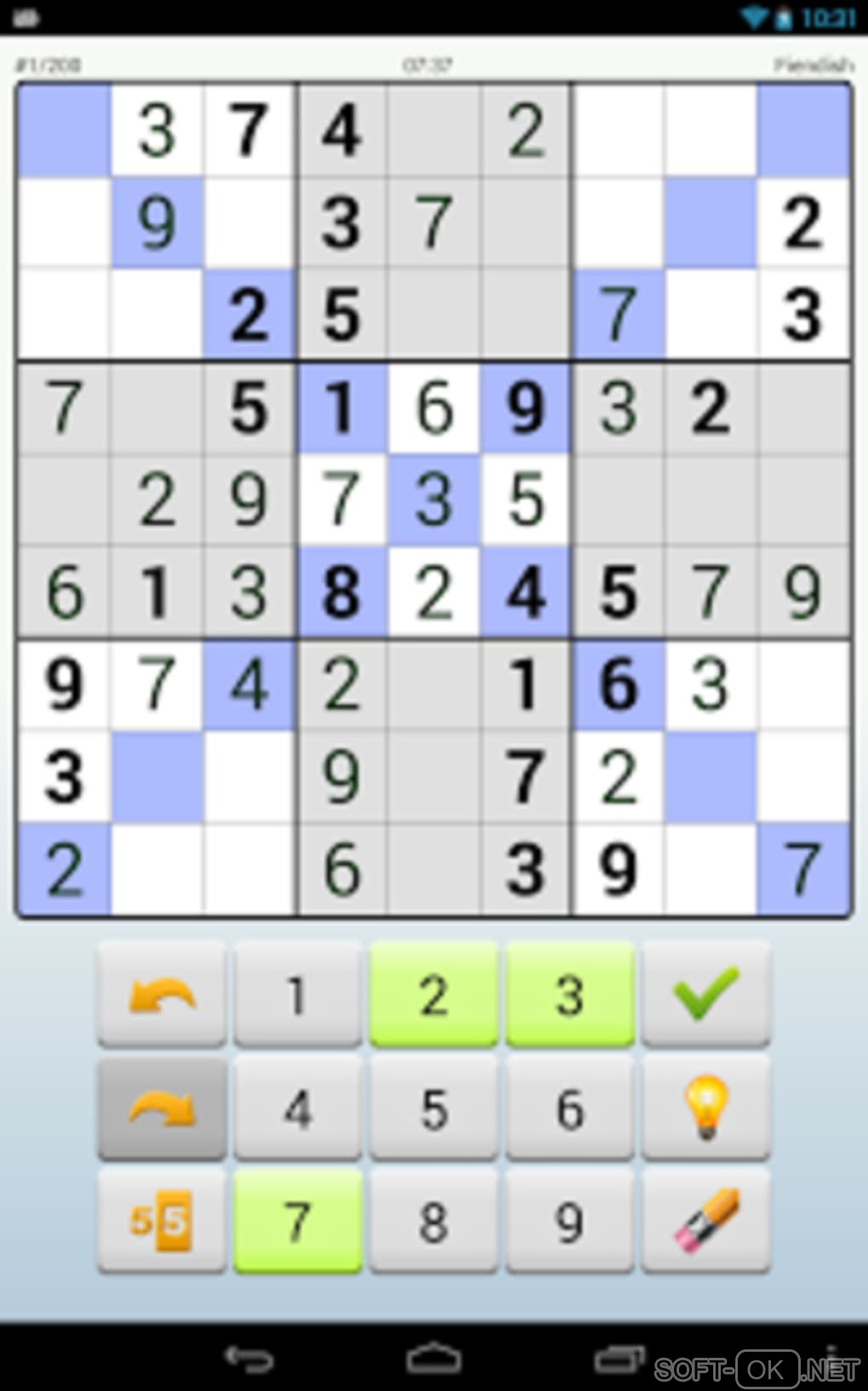The height and width of the screenshot is (1391, 868).
Task: Check the puzzle with the green checkmark
Action: pyautogui.click(x=705, y=993)
